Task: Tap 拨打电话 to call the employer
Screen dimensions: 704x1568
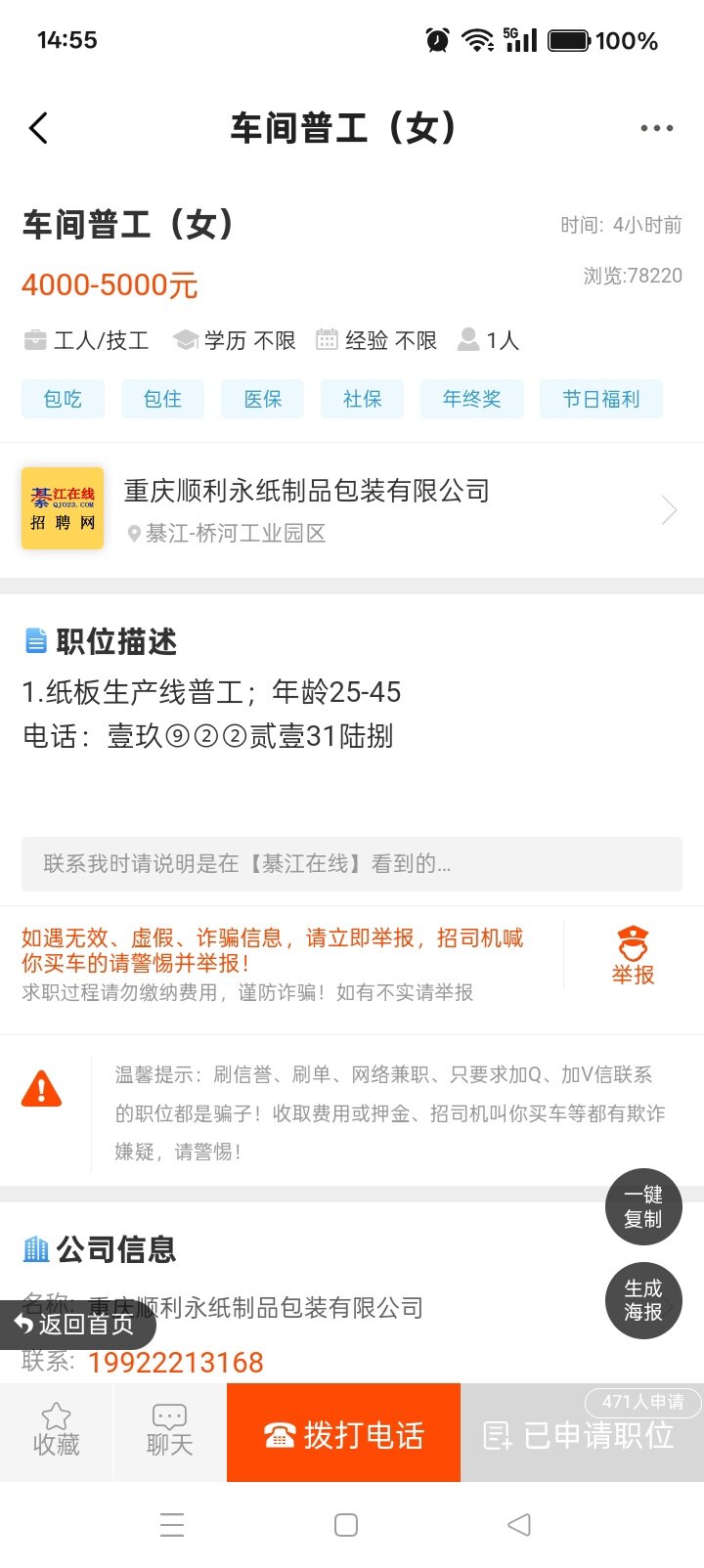Action: point(343,1434)
